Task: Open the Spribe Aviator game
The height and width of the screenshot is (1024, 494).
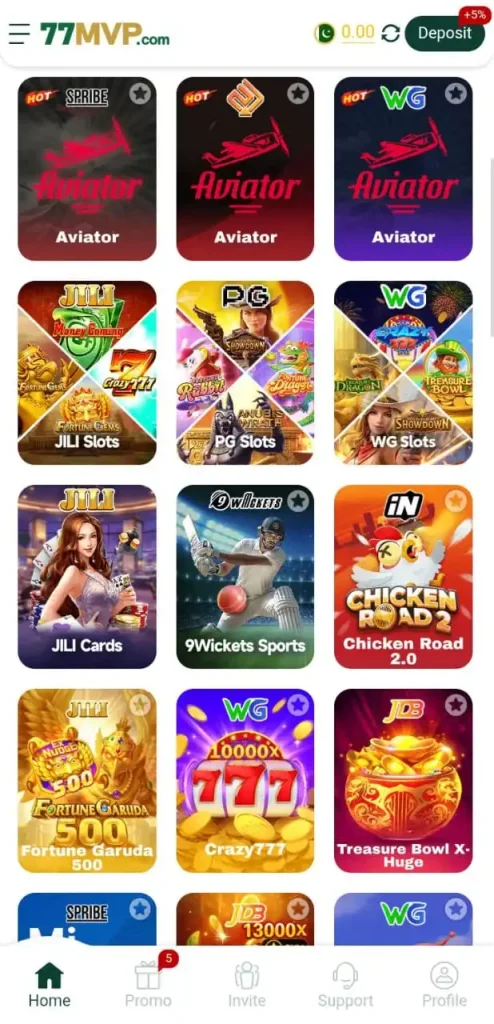Action: pos(87,168)
